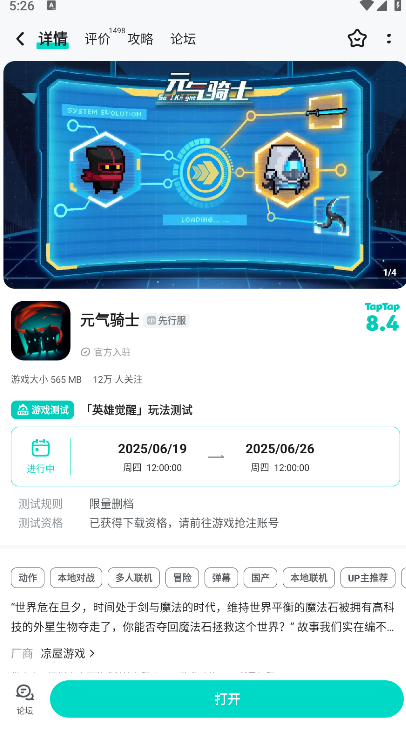
Task: Switch to the 评价 tab
Action: [x=97, y=39]
